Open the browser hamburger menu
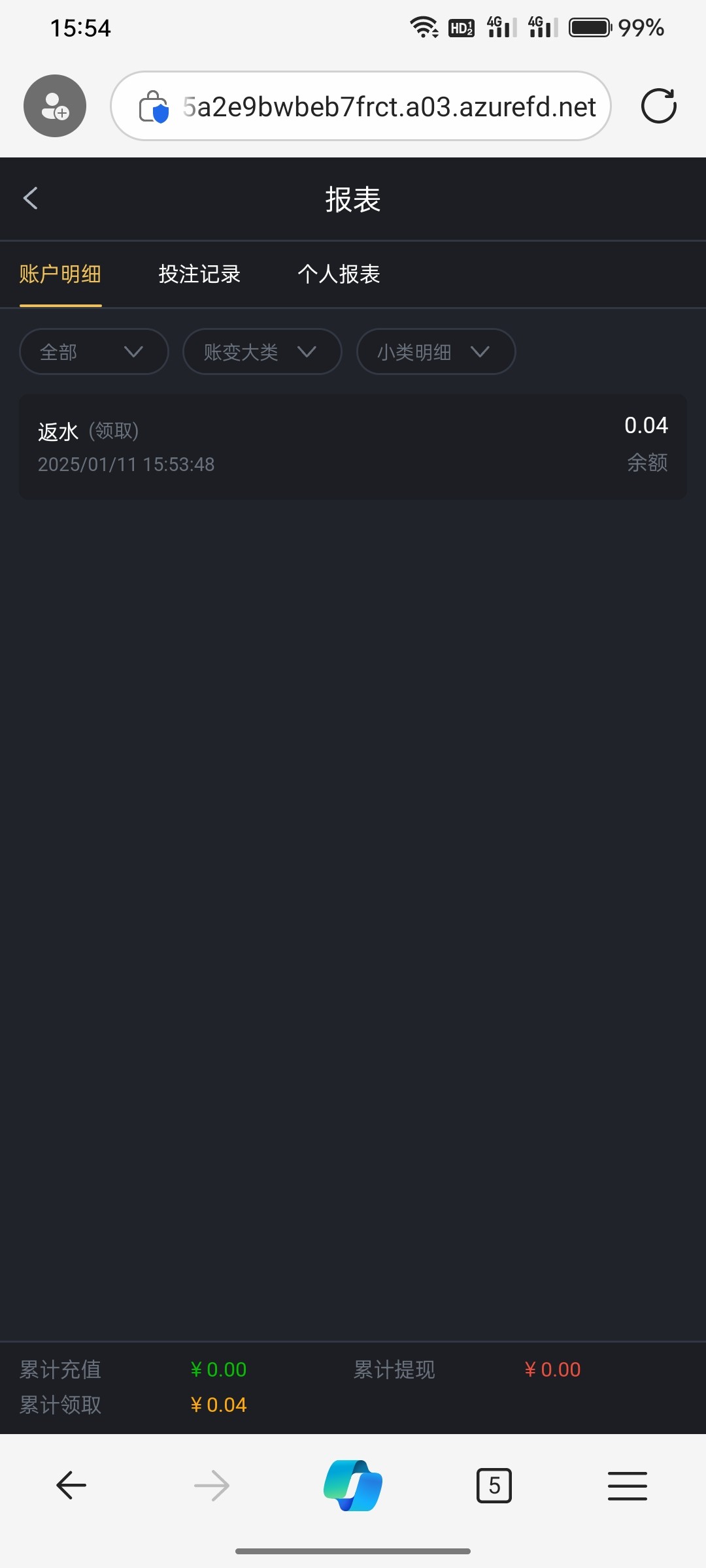Screen dimensions: 706x1568 tap(627, 1486)
